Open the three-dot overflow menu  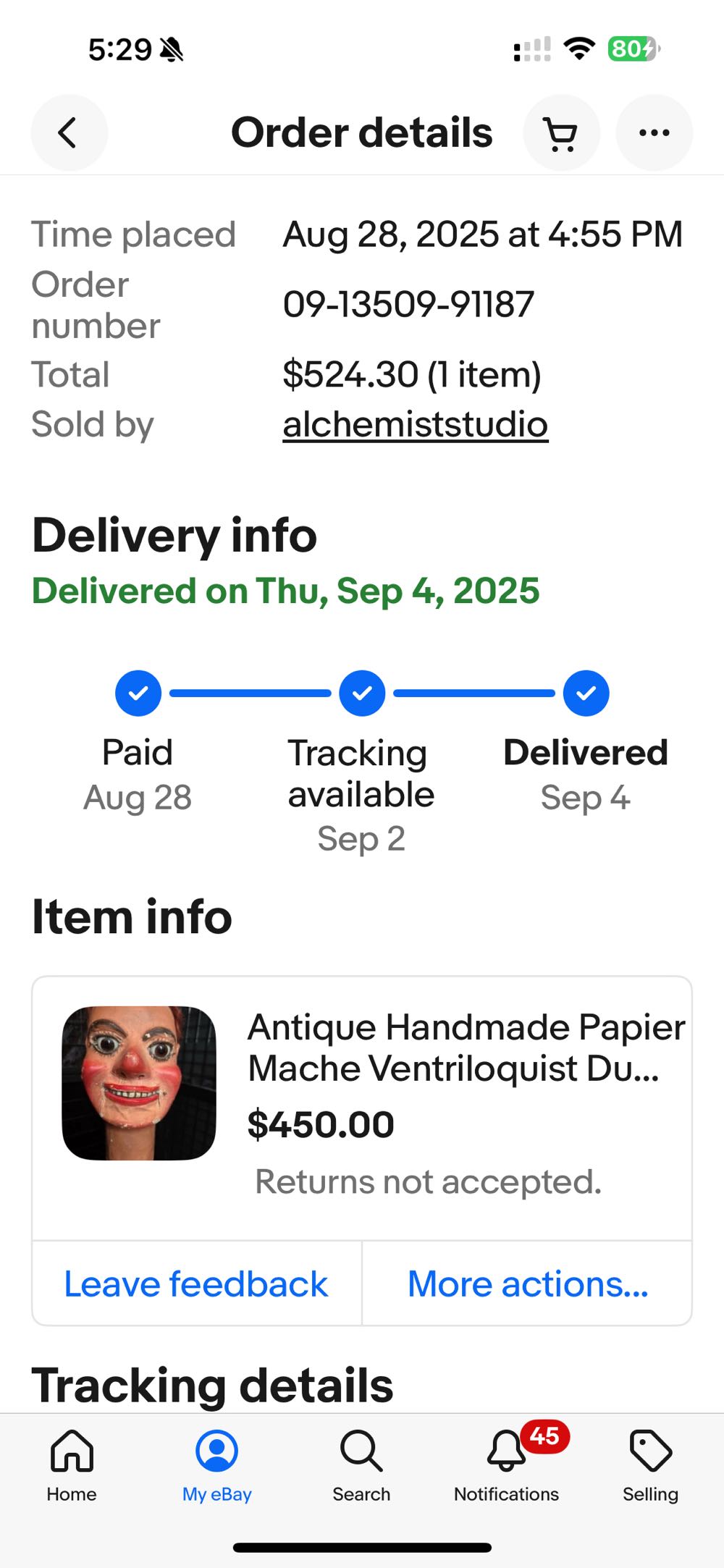(654, 133)
